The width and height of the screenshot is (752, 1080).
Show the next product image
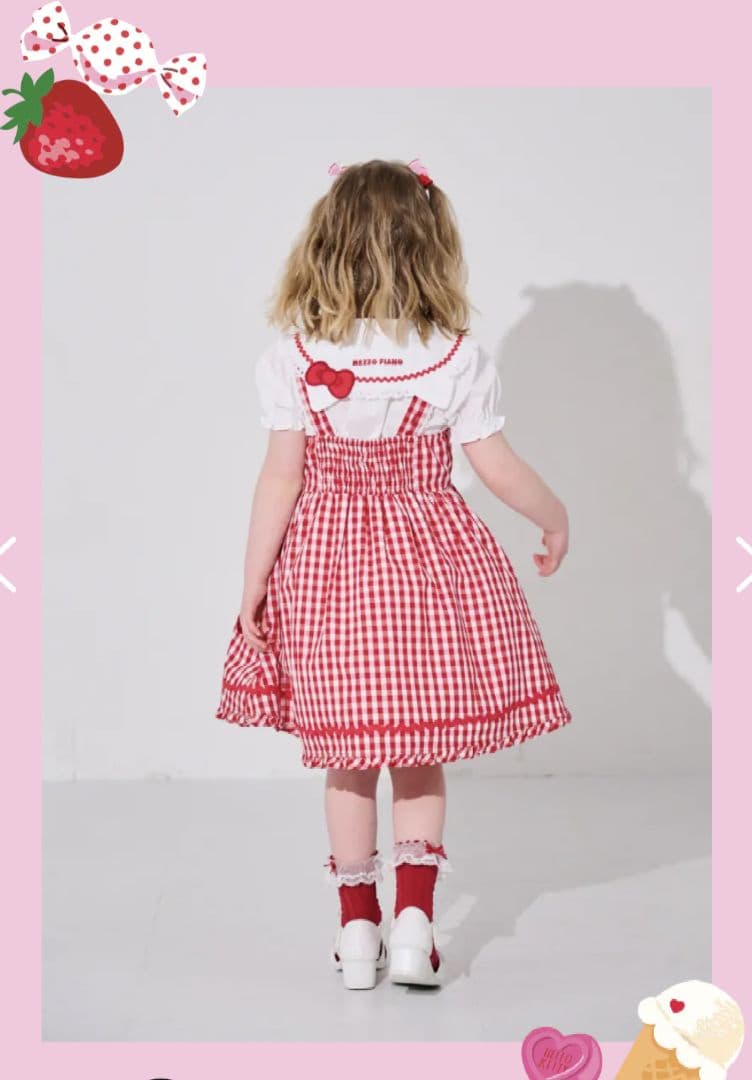coord(744,564)
